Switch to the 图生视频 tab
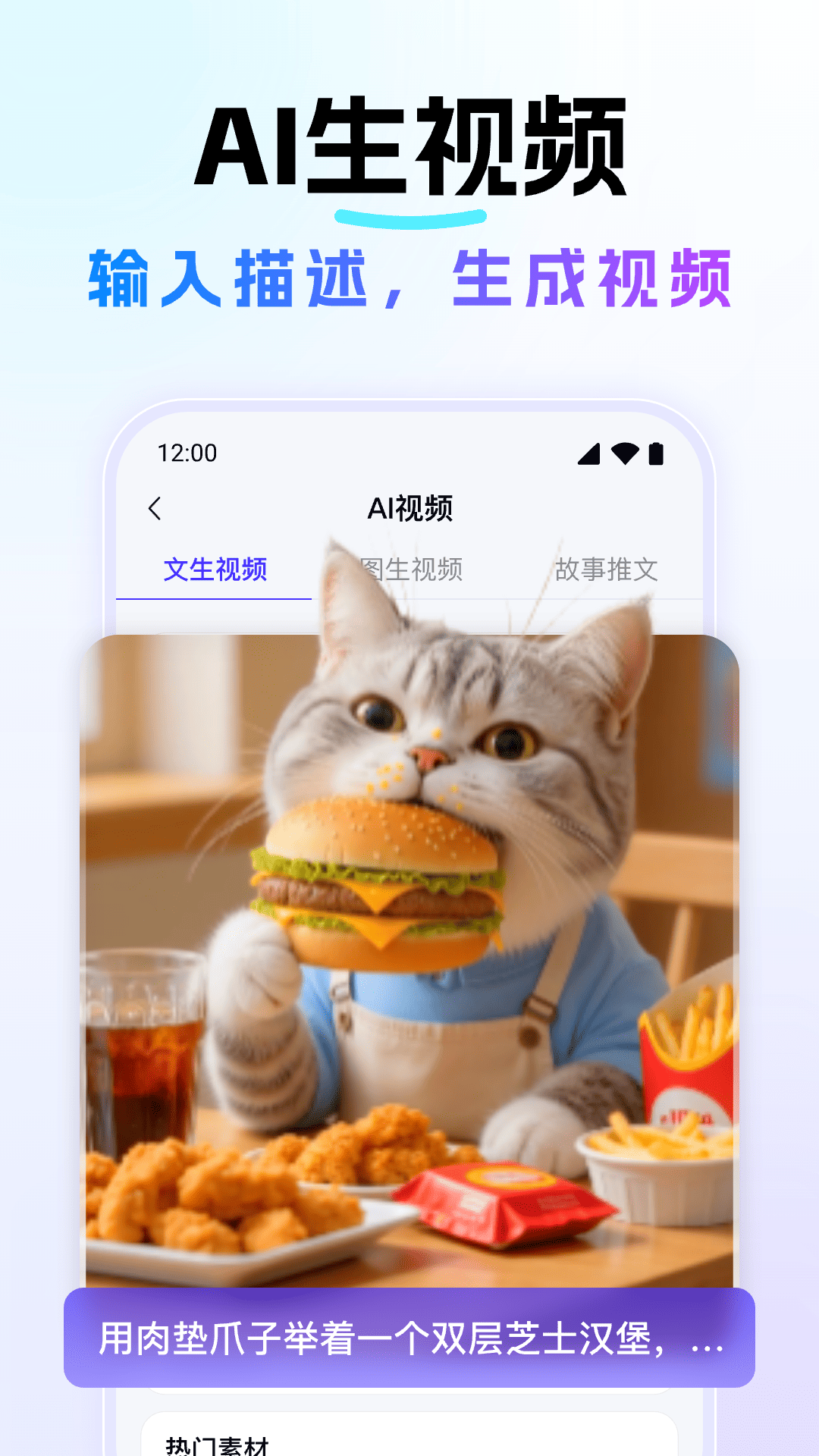Screen dimensions: 819x1456 tap(413, 570)
